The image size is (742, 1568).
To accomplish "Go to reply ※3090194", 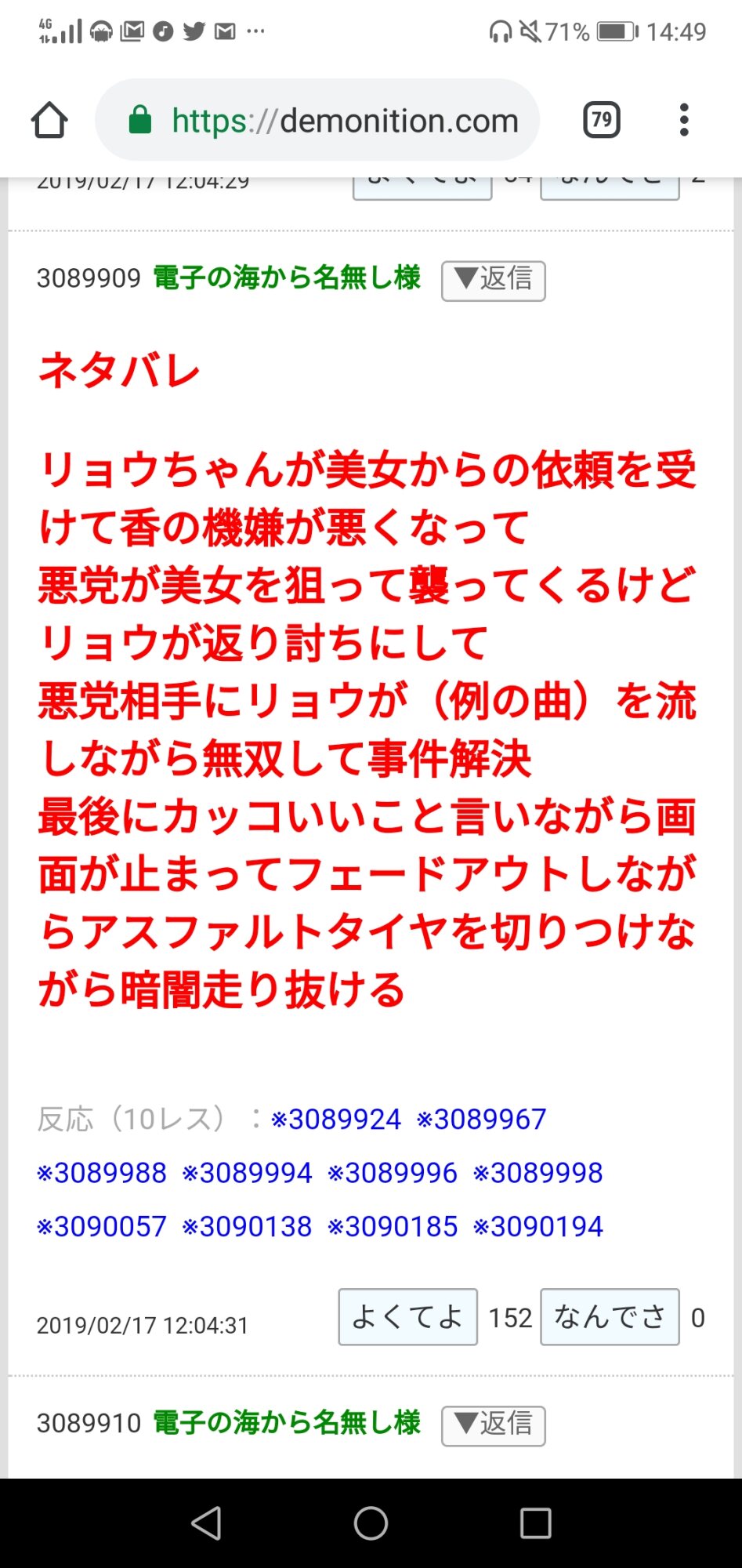I will (538, 1226).
